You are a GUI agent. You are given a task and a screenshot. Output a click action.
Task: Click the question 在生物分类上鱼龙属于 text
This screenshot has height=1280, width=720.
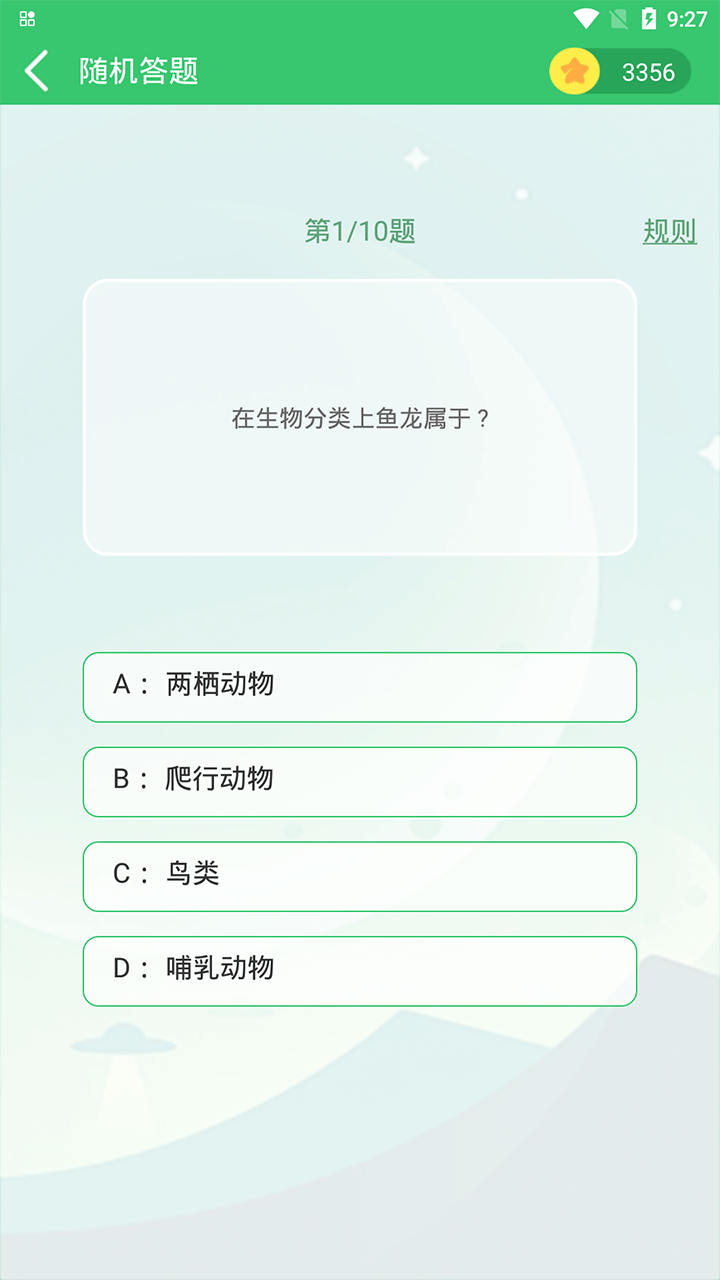coord(360,419)
